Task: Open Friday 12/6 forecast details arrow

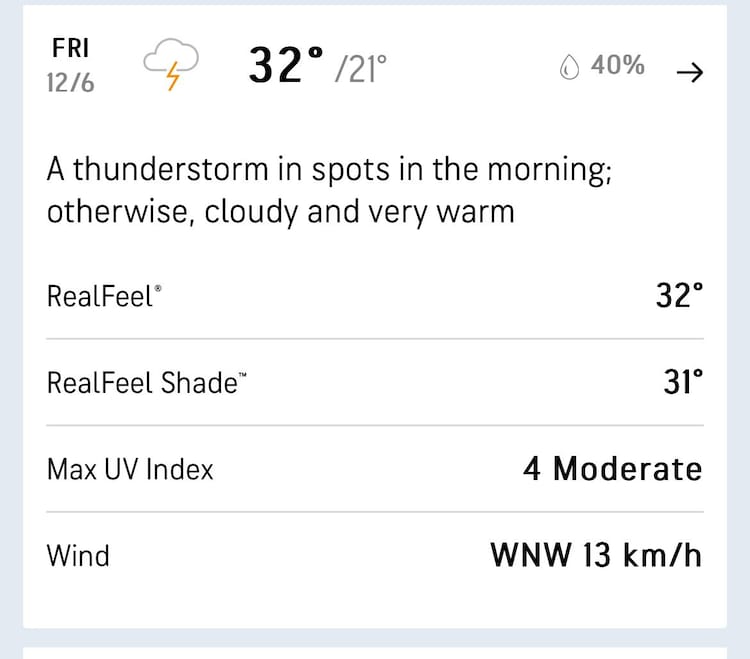Action: coord(690,72)
